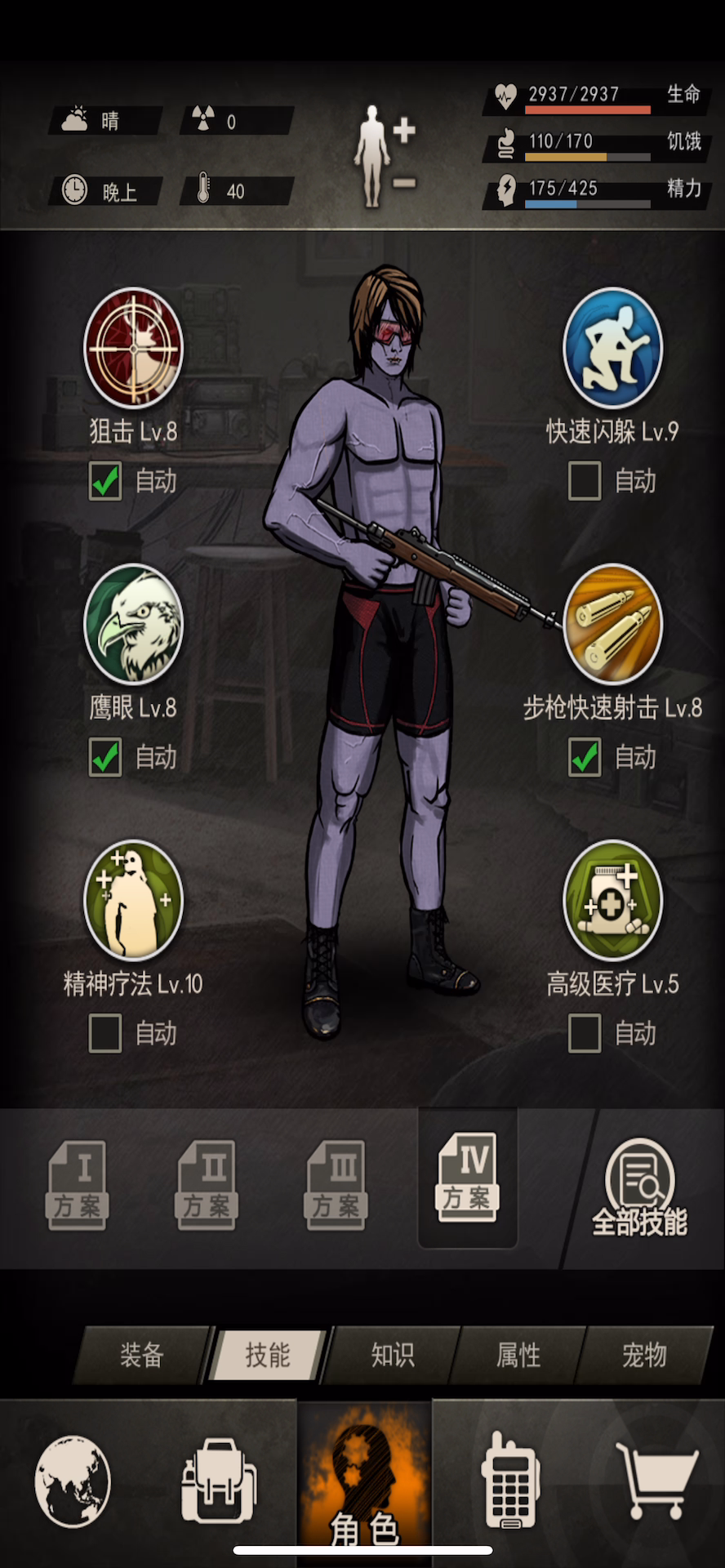Viewport: 725px width, 1568px height.
Task: Switch to the 装备 tab
Action: pos(141,1355)
